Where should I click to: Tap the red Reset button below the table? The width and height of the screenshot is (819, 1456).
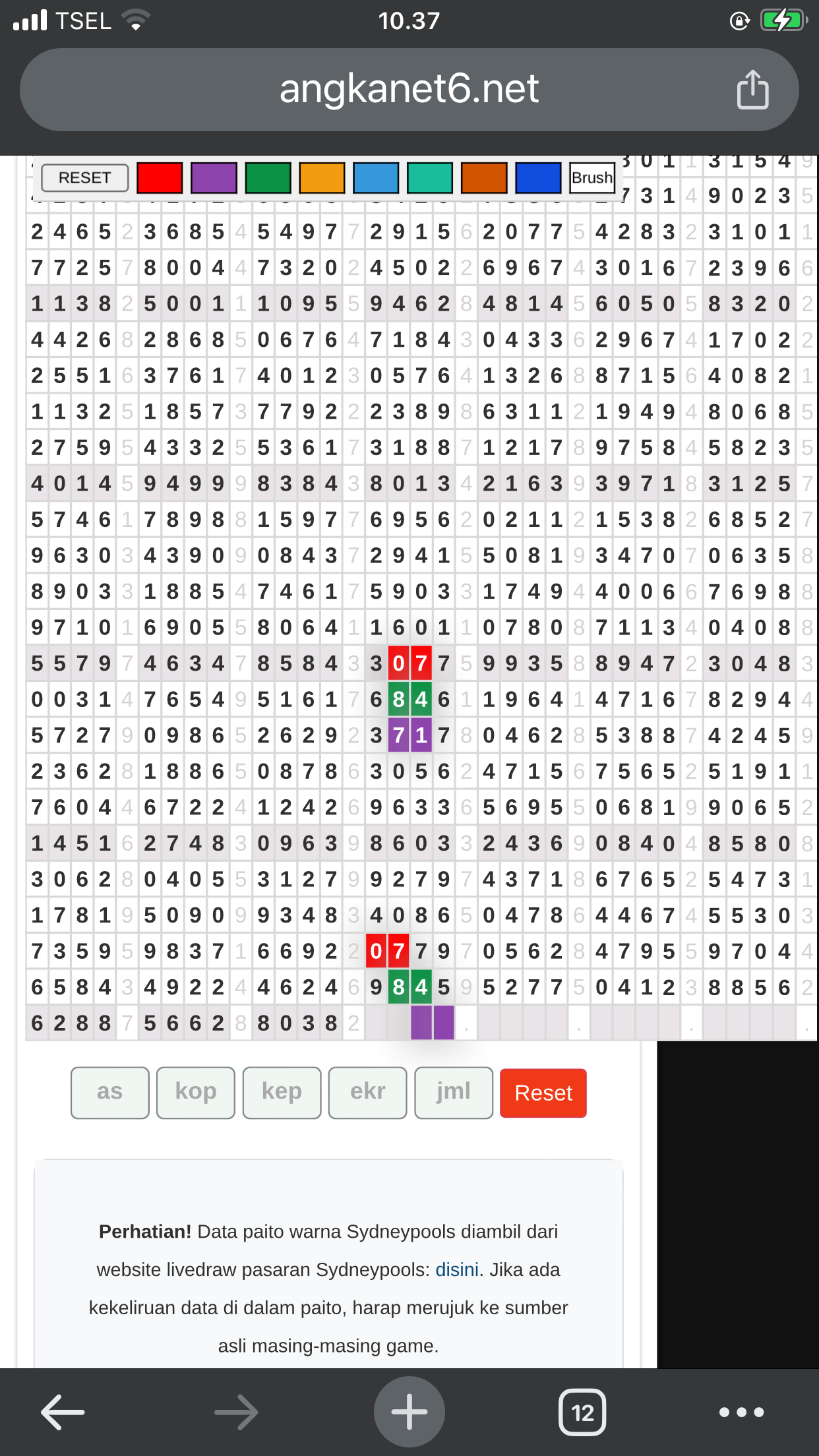pos(543,1093)
